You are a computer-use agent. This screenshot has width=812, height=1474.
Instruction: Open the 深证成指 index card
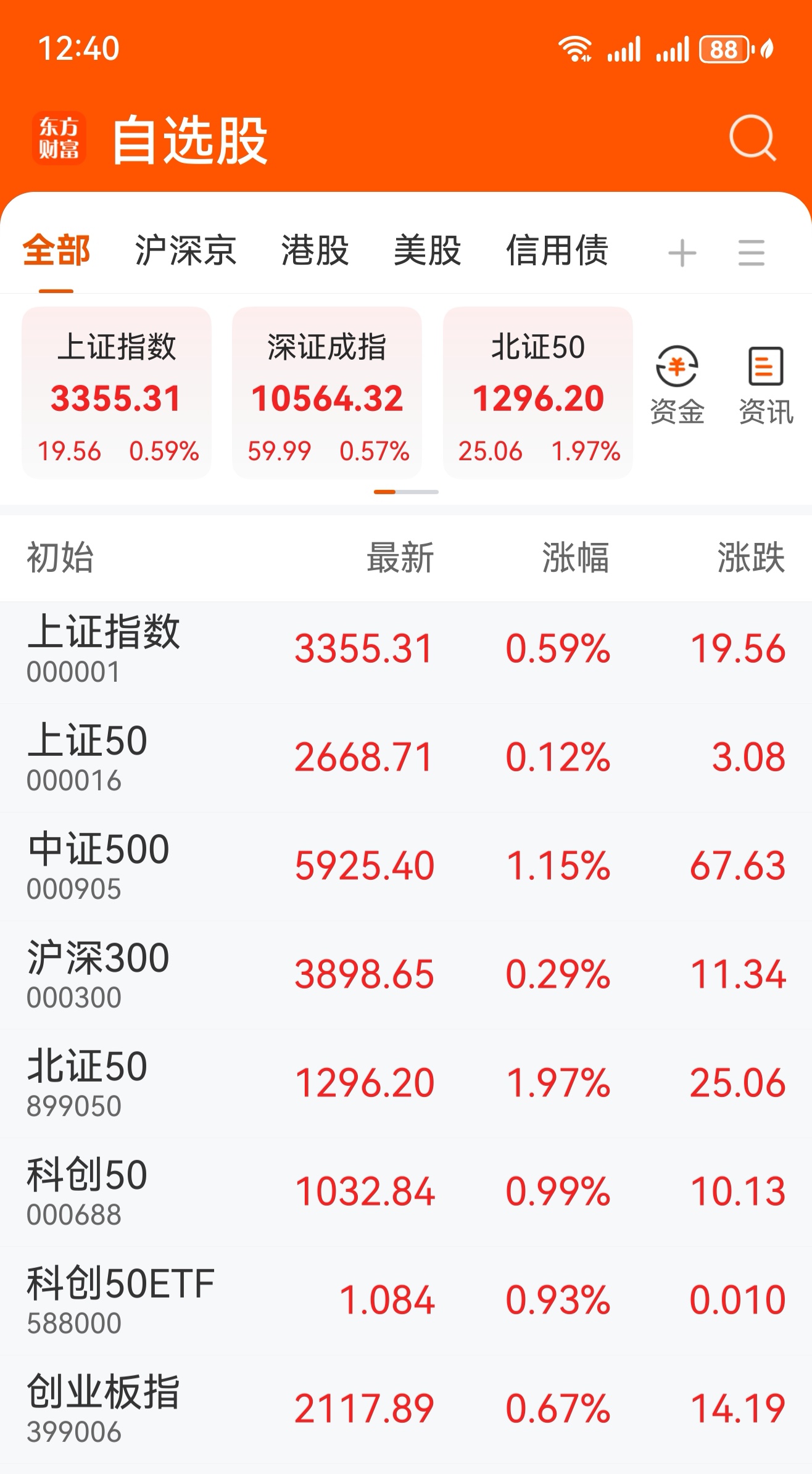coord(327,393)
